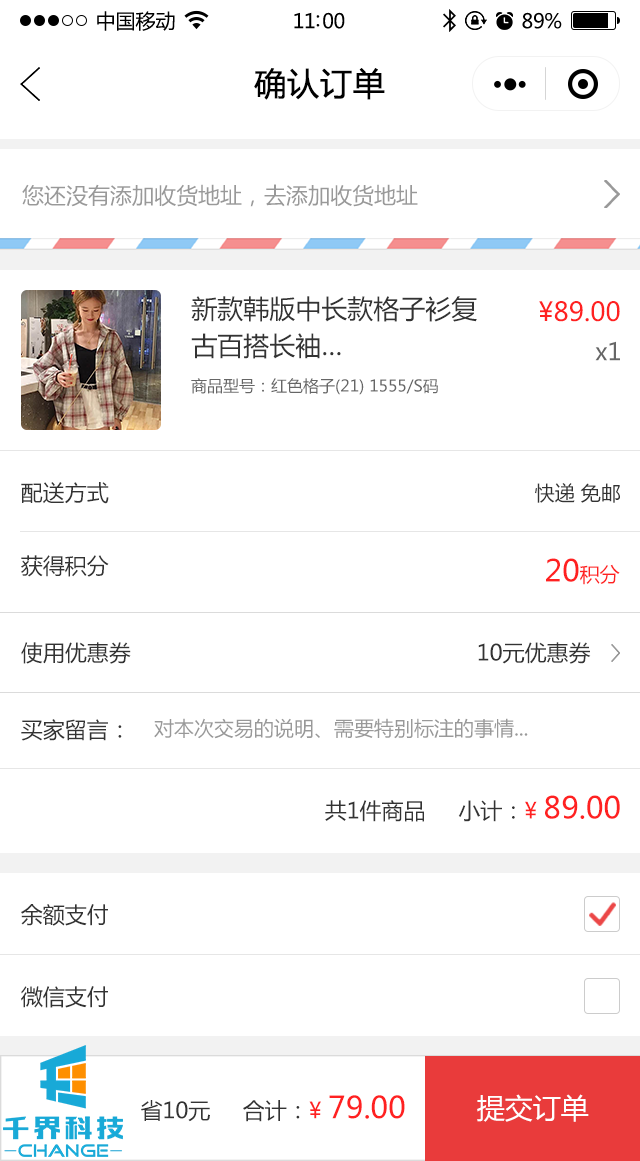640x1161 pixels.
Task: Tap the 去添加收货地址 row to add an address
Action: click(320, 195)
